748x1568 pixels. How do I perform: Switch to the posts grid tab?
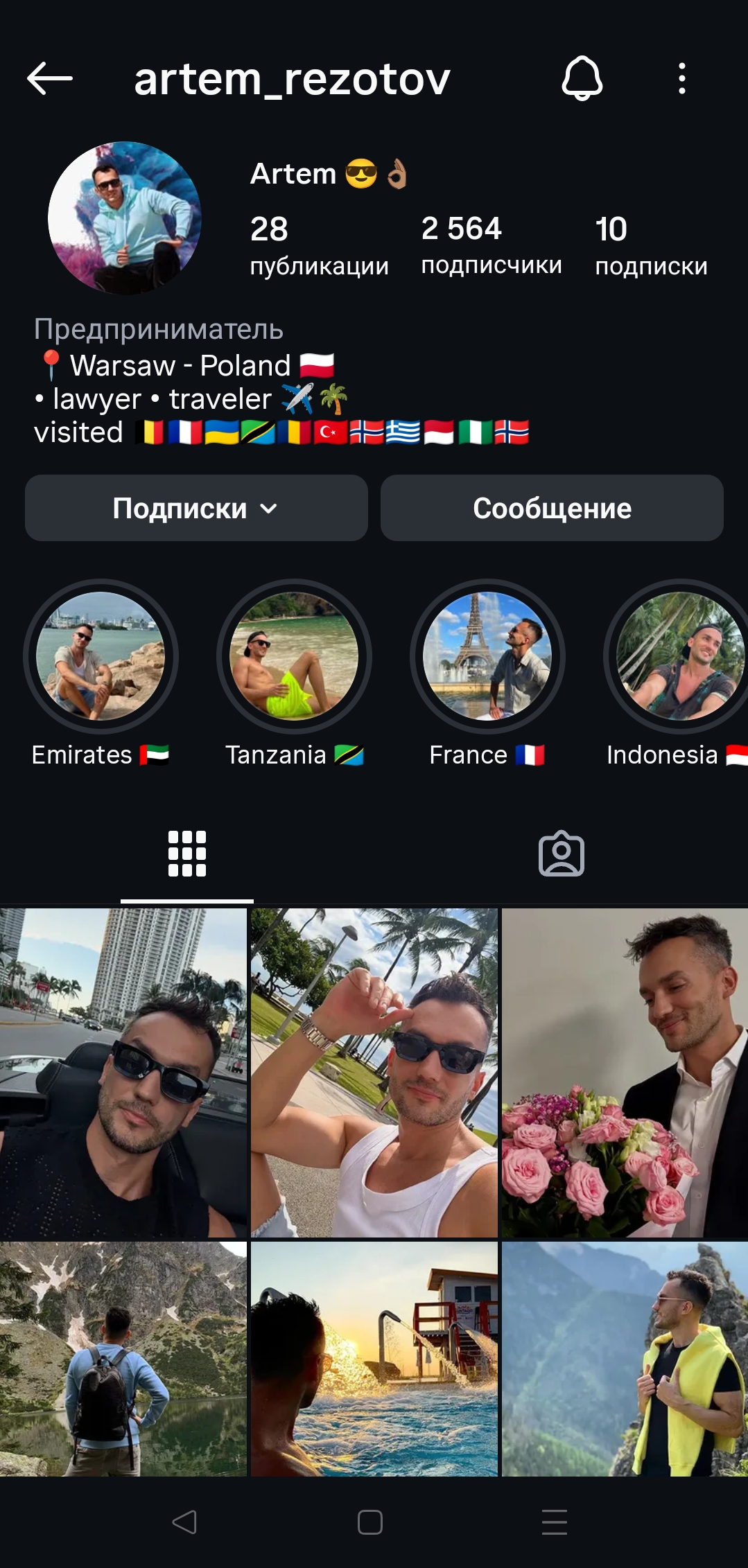[x=187, y=854]
